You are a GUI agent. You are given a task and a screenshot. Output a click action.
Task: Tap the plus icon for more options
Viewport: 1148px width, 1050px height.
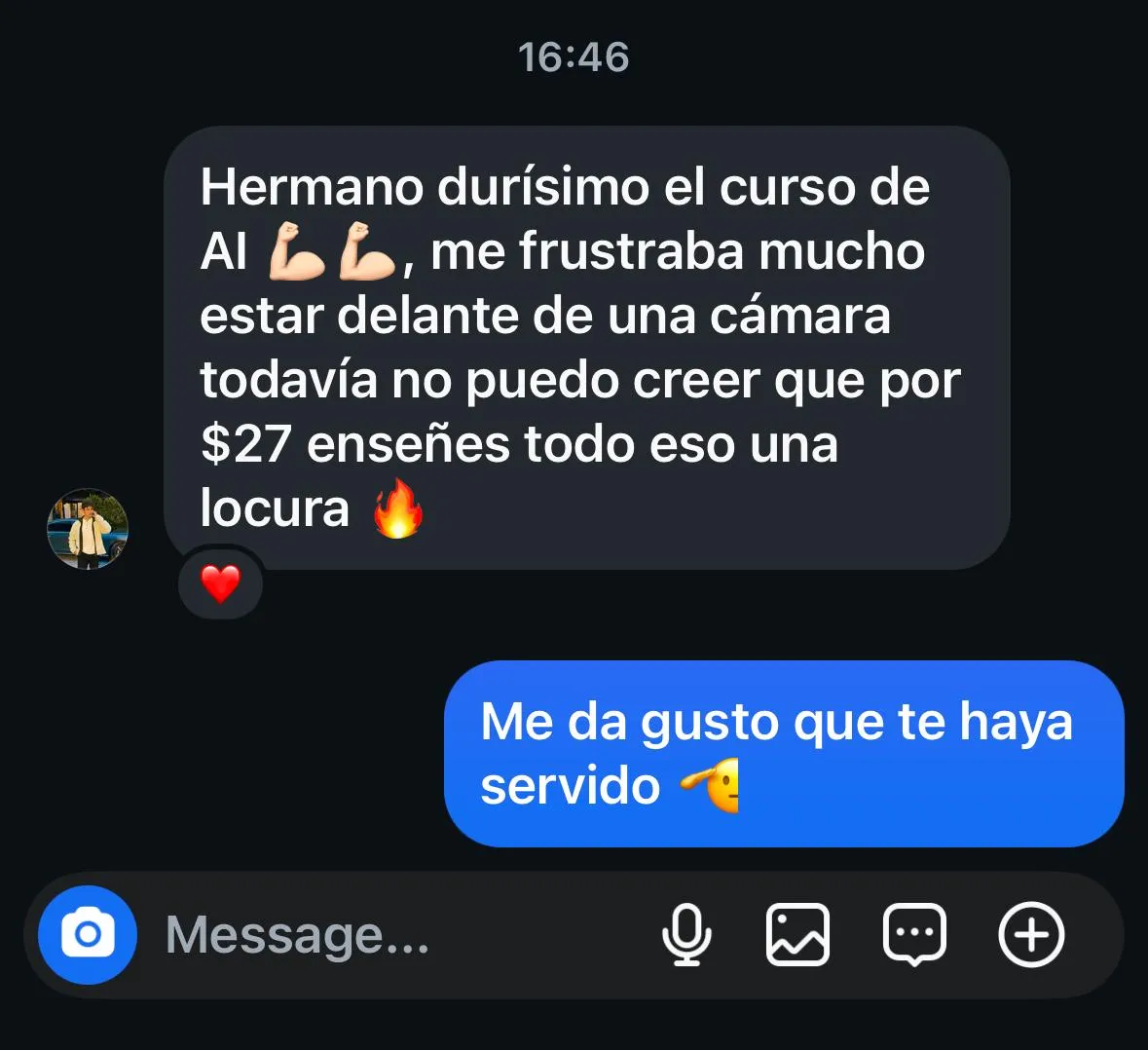point(1031,935)
